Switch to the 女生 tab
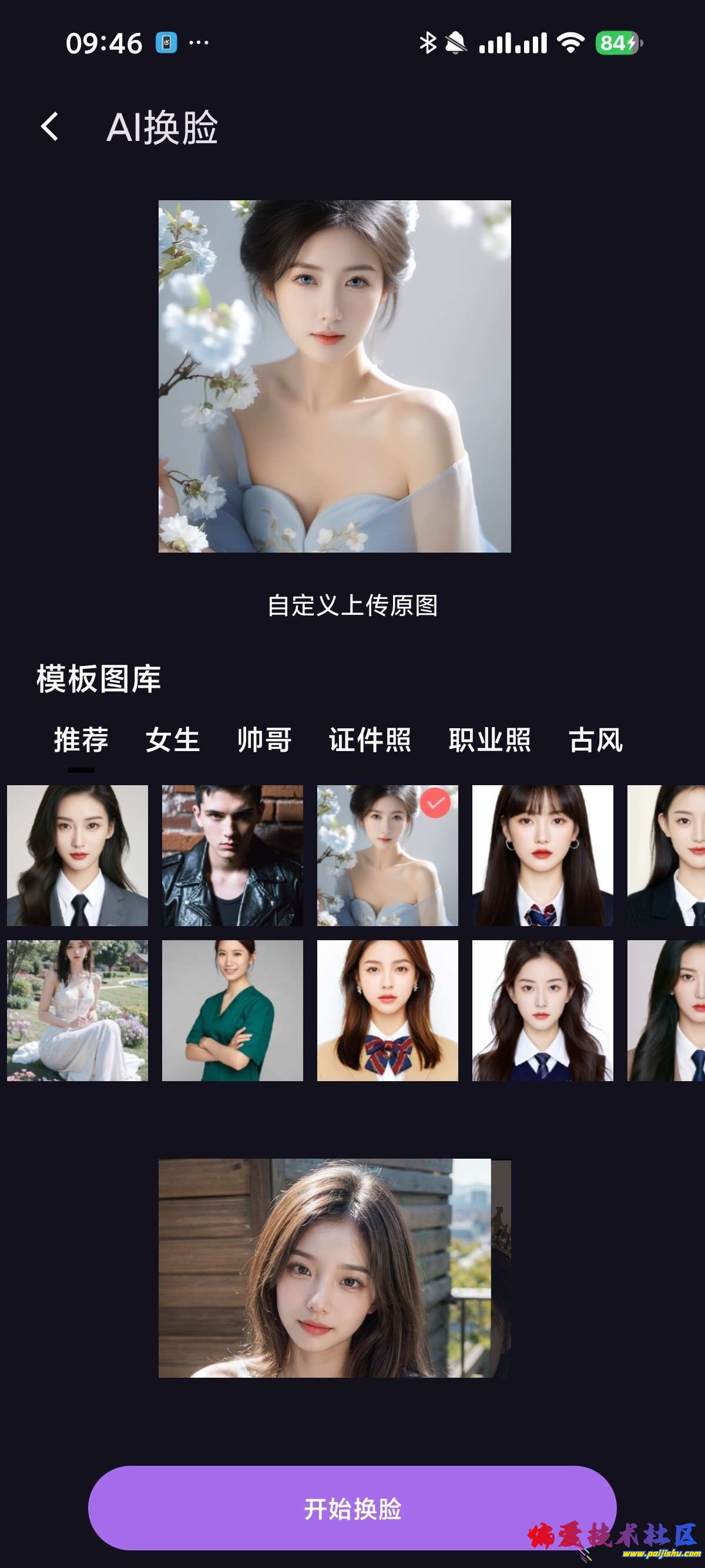705x1568 pixels. point(172,739)
